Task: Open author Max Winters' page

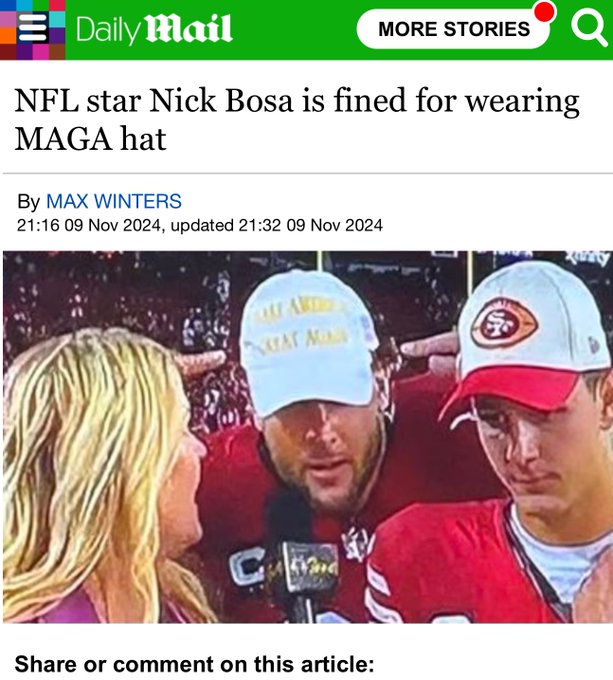Action: point(114,201)
